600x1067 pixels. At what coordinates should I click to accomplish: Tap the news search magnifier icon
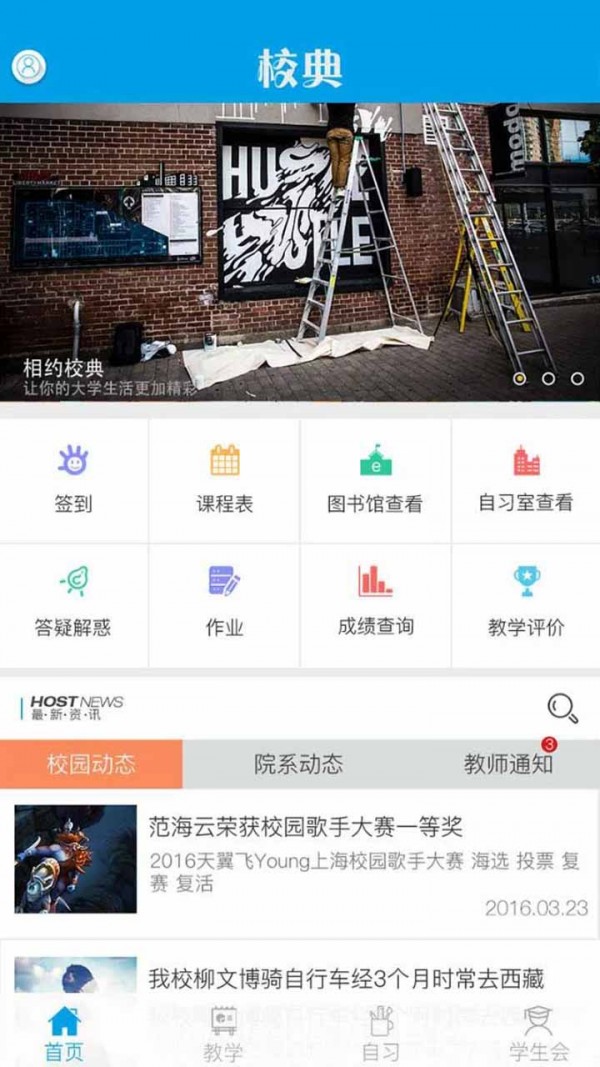coord(562,708)
